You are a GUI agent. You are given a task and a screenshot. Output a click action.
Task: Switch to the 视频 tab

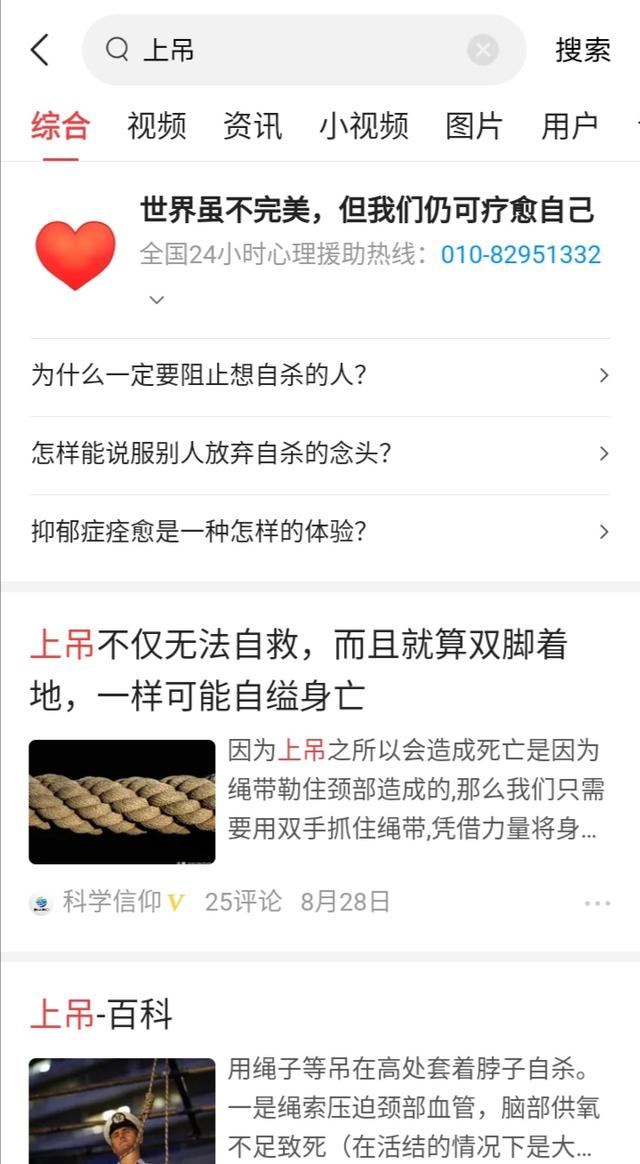(x=156, y=126)
